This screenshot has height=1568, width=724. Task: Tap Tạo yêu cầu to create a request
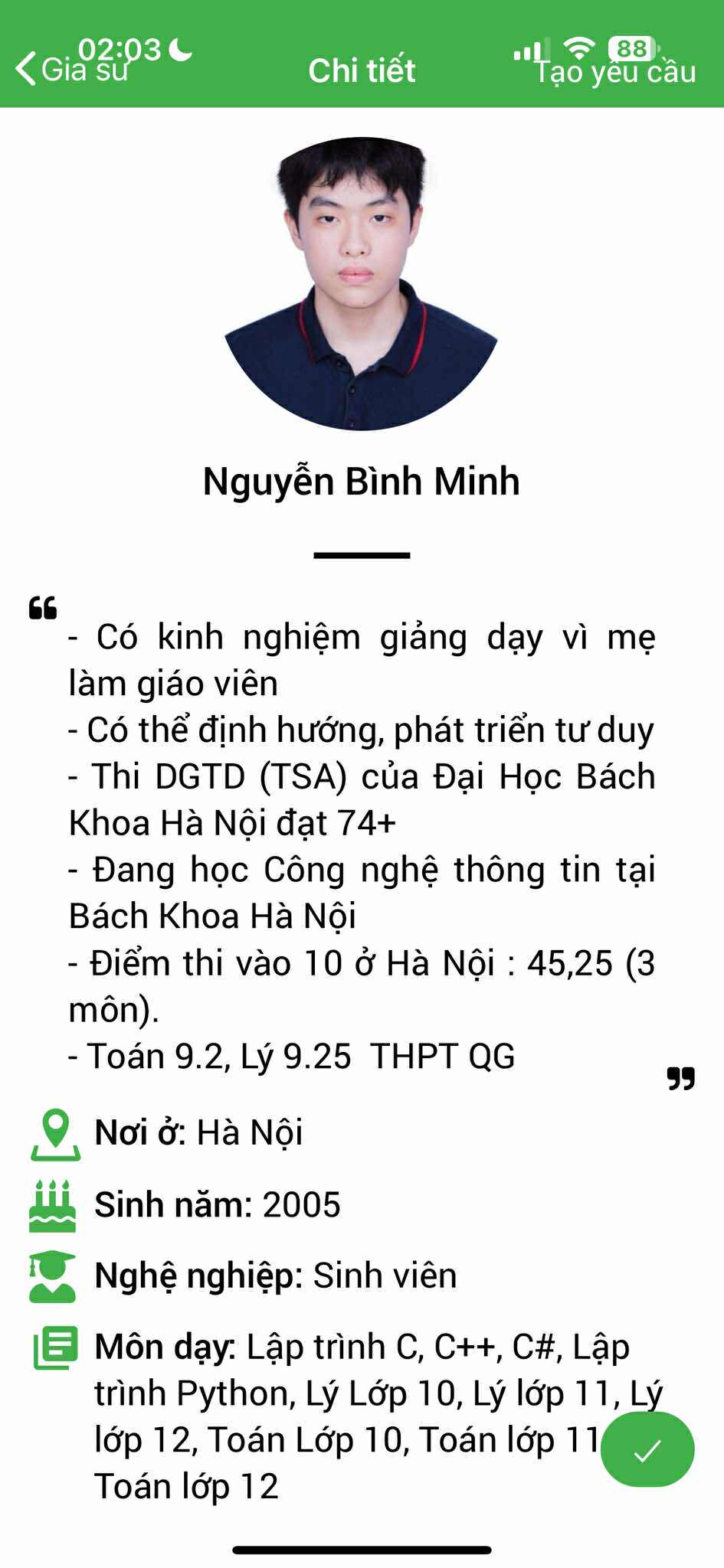coord(615,72)
